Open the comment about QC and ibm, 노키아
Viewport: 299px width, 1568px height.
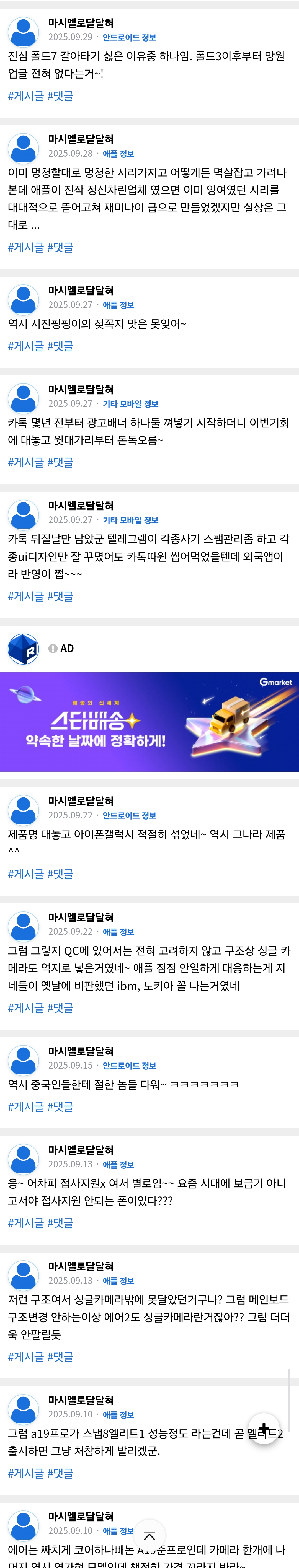[146, 968]
